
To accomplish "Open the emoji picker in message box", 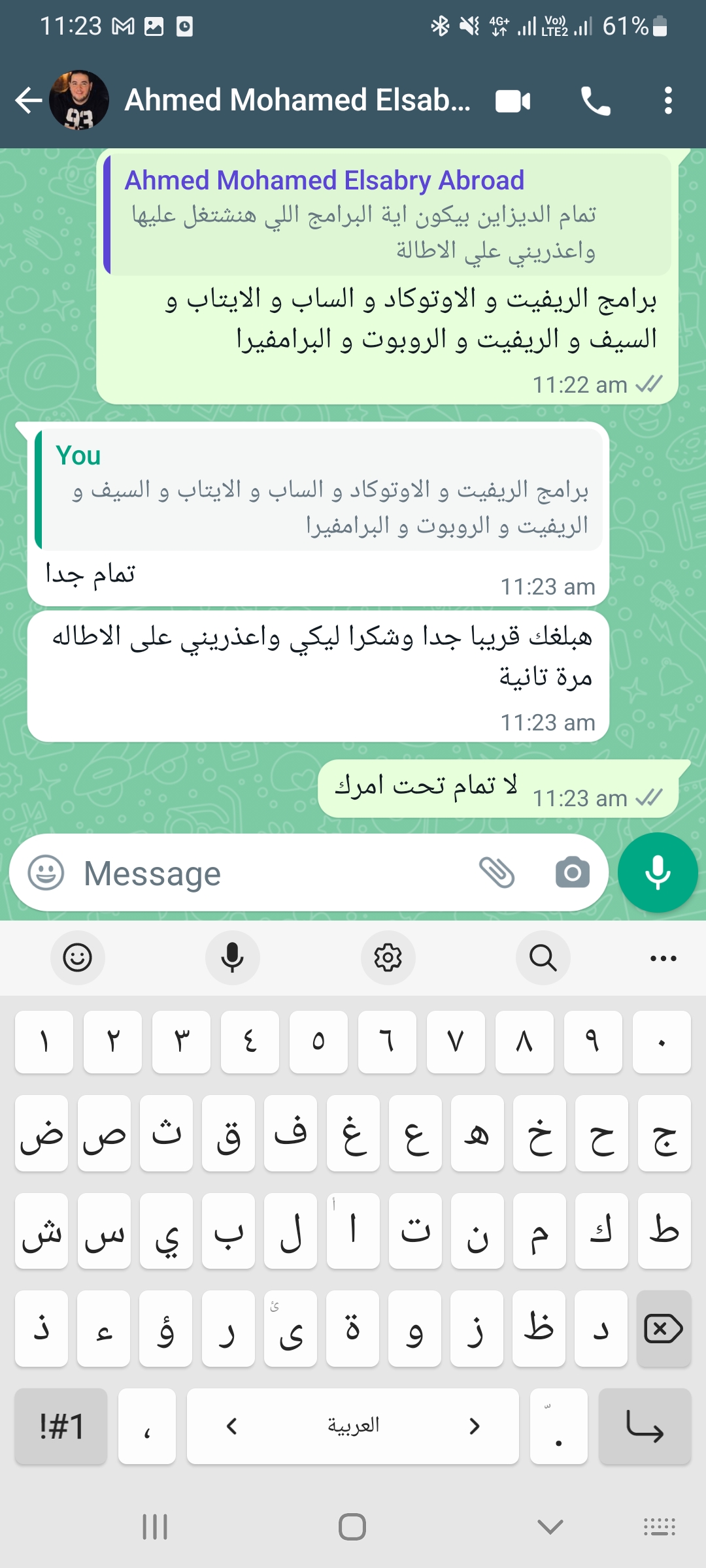I will [46, 873].
